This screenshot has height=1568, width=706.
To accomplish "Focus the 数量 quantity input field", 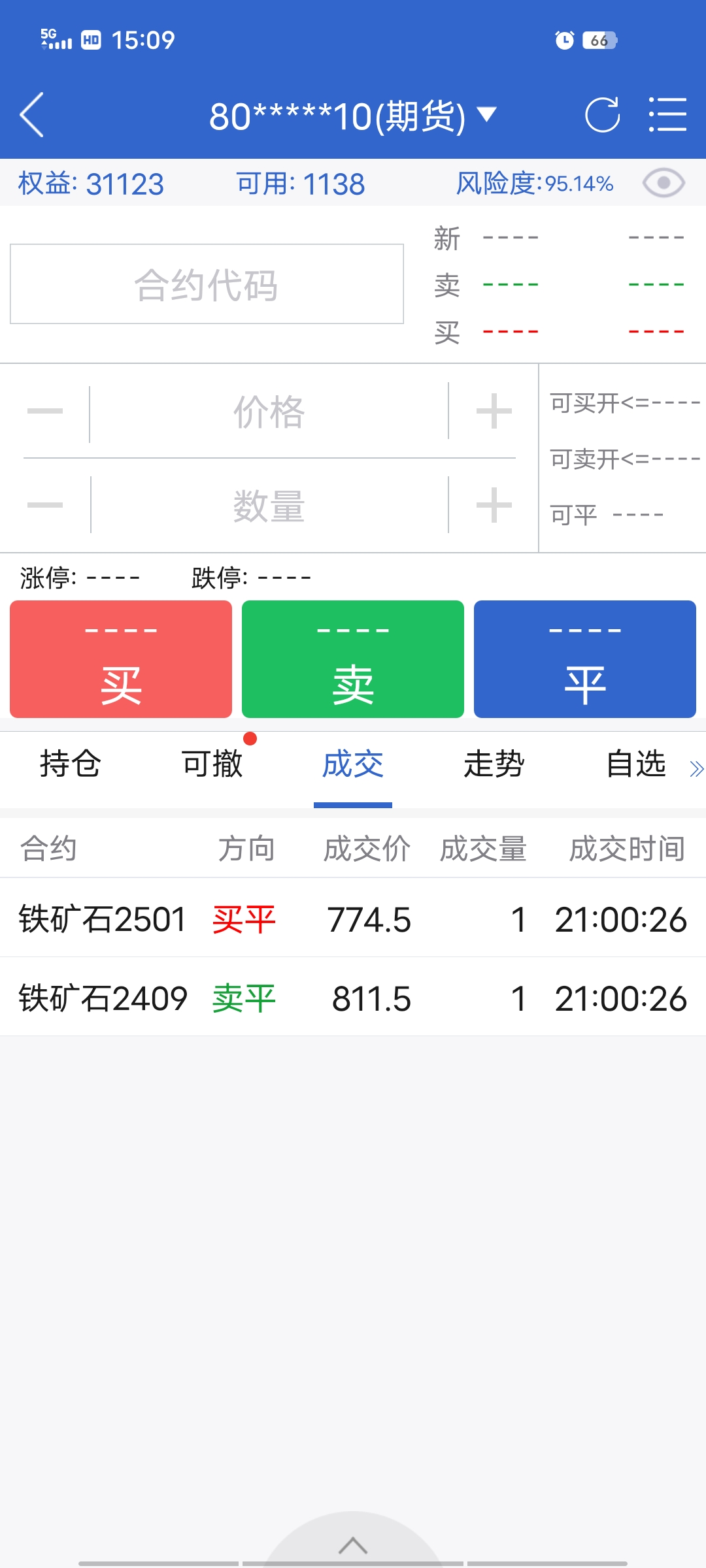I will coord(269,506).
